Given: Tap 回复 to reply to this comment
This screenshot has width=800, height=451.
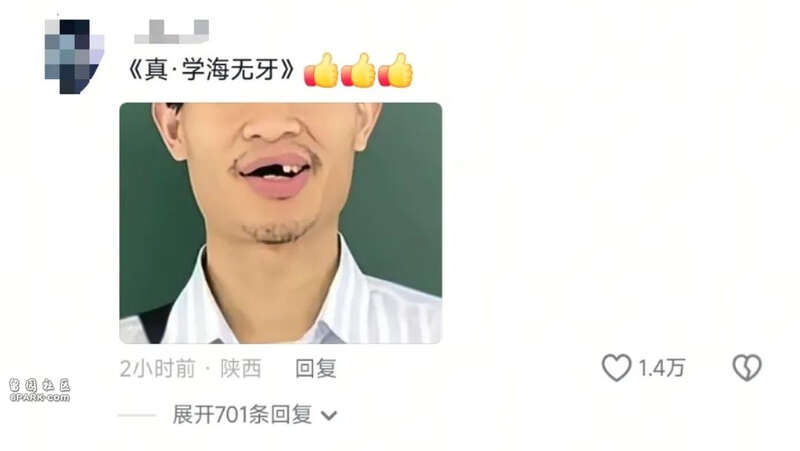Looking at the screenshot, I should click(x=315, y=368).
